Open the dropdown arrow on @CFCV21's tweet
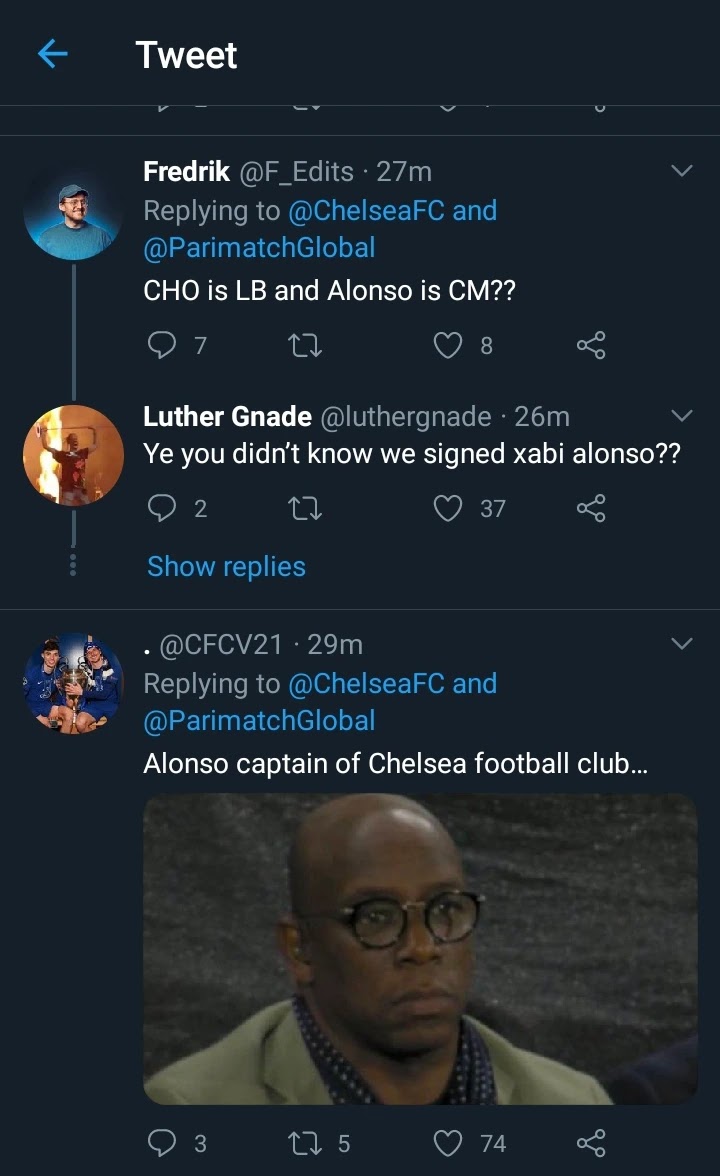 681,644
